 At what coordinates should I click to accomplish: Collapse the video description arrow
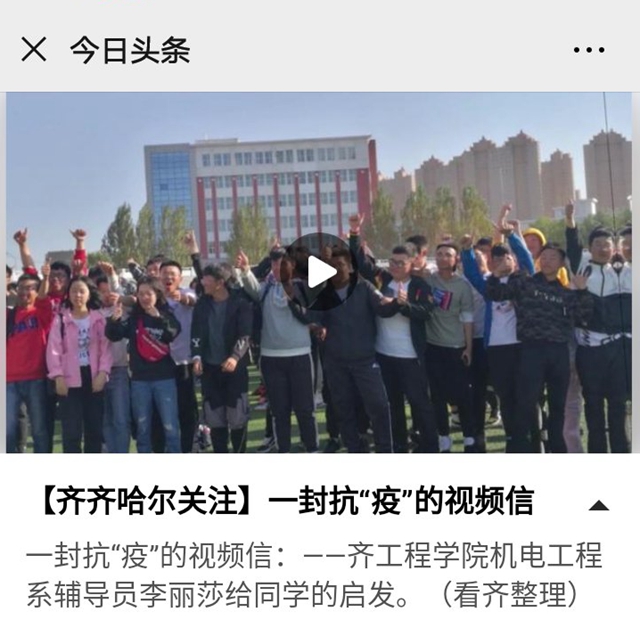(x=599, y=505)
